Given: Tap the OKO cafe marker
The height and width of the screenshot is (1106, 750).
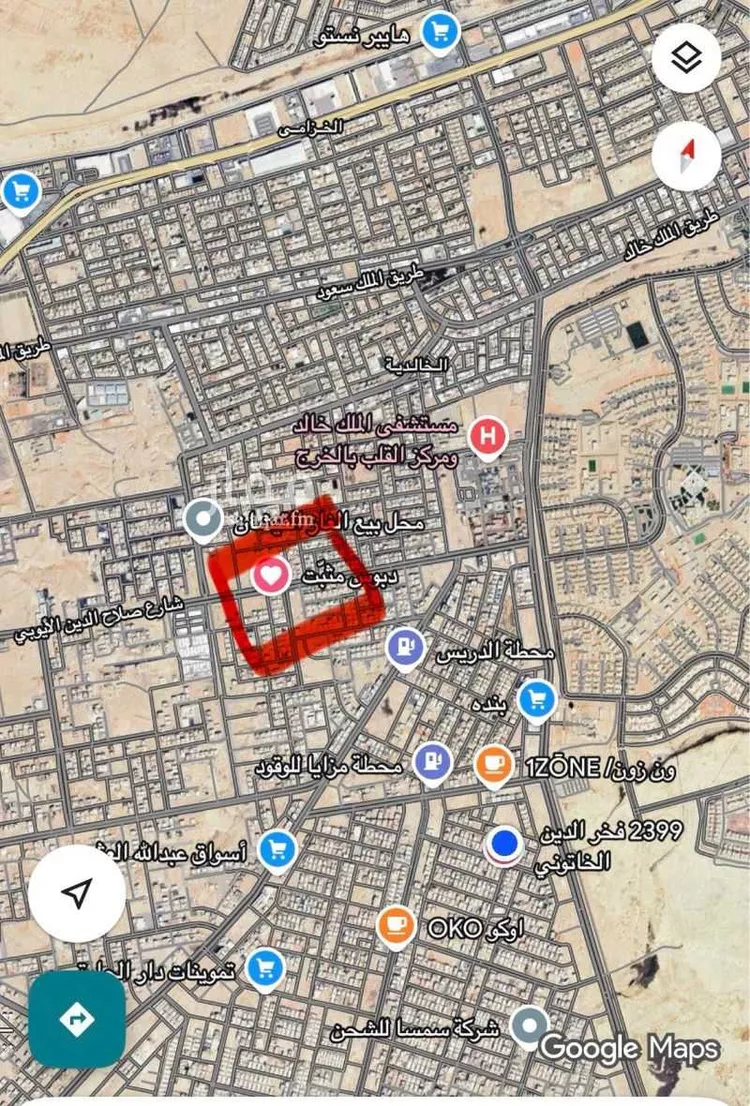Looking at the screenshot, I should coord(398,924).
